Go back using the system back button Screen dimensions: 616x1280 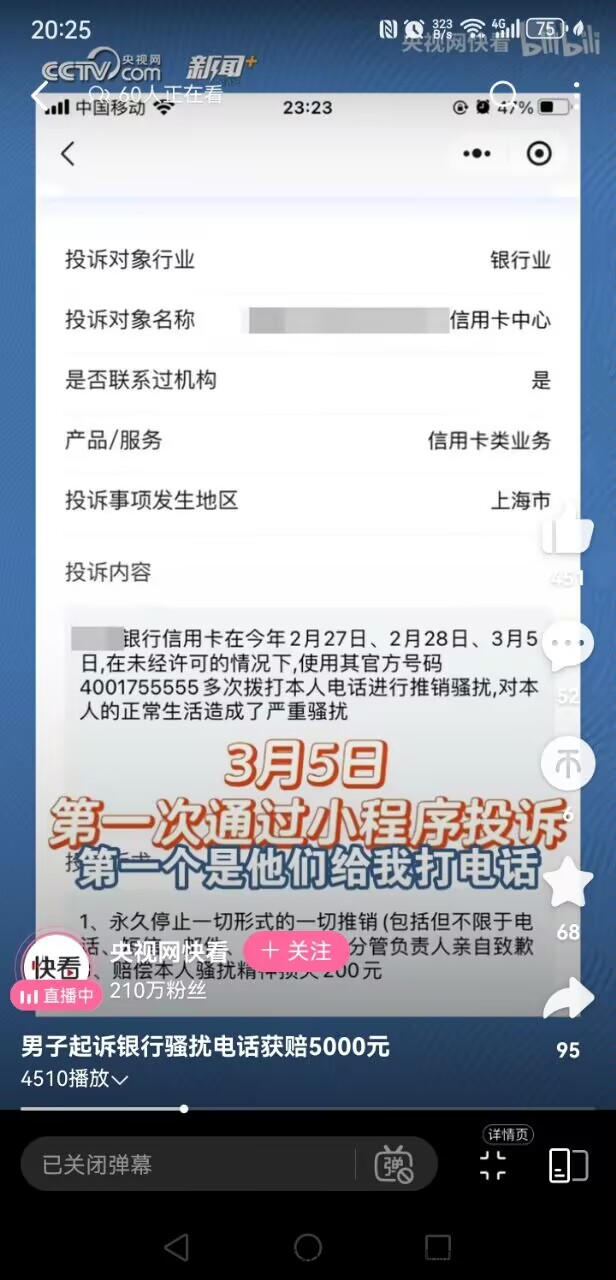click(x=176, y=1246)
